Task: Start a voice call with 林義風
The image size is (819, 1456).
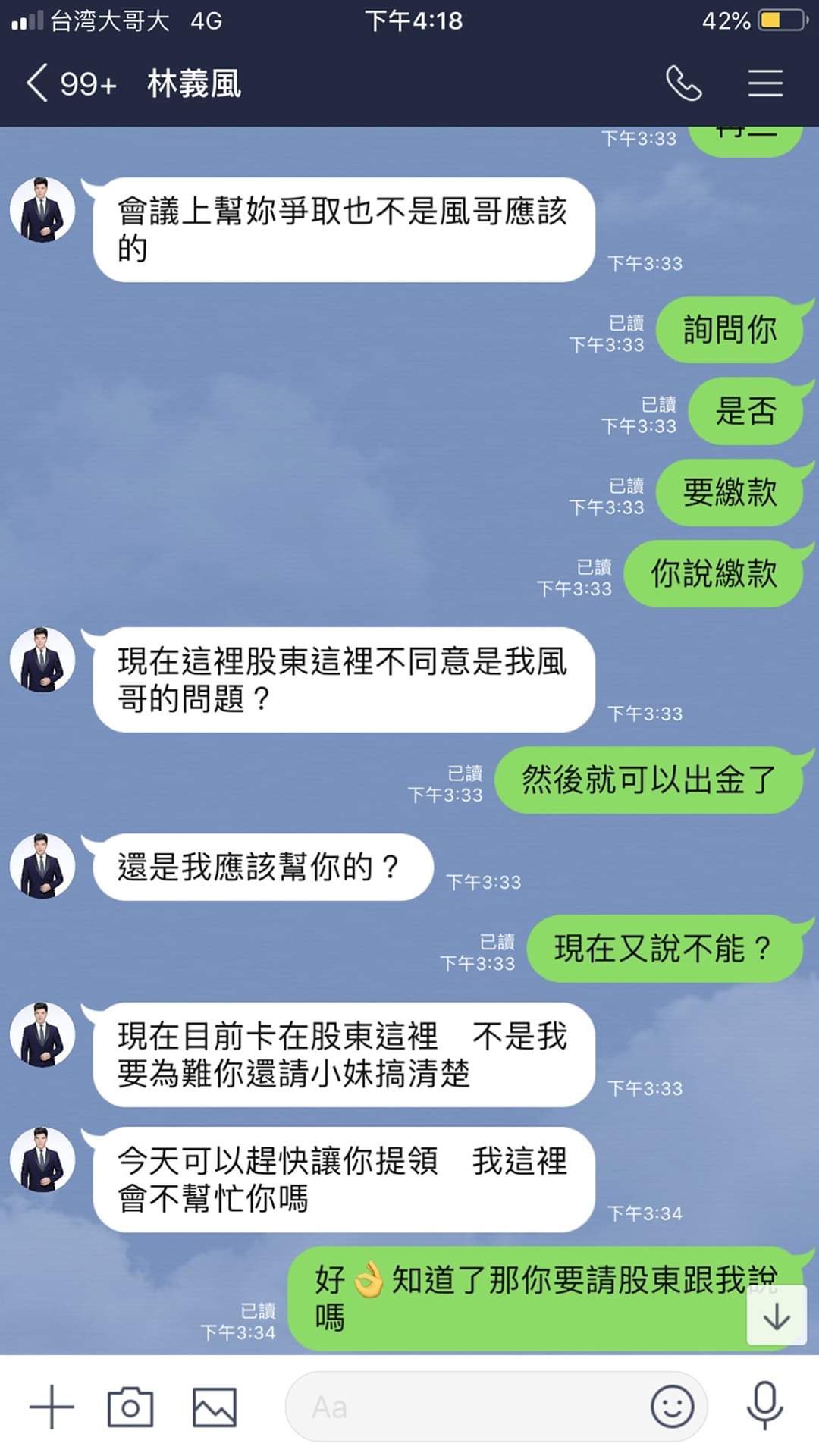Action: (x=683, y=83)
